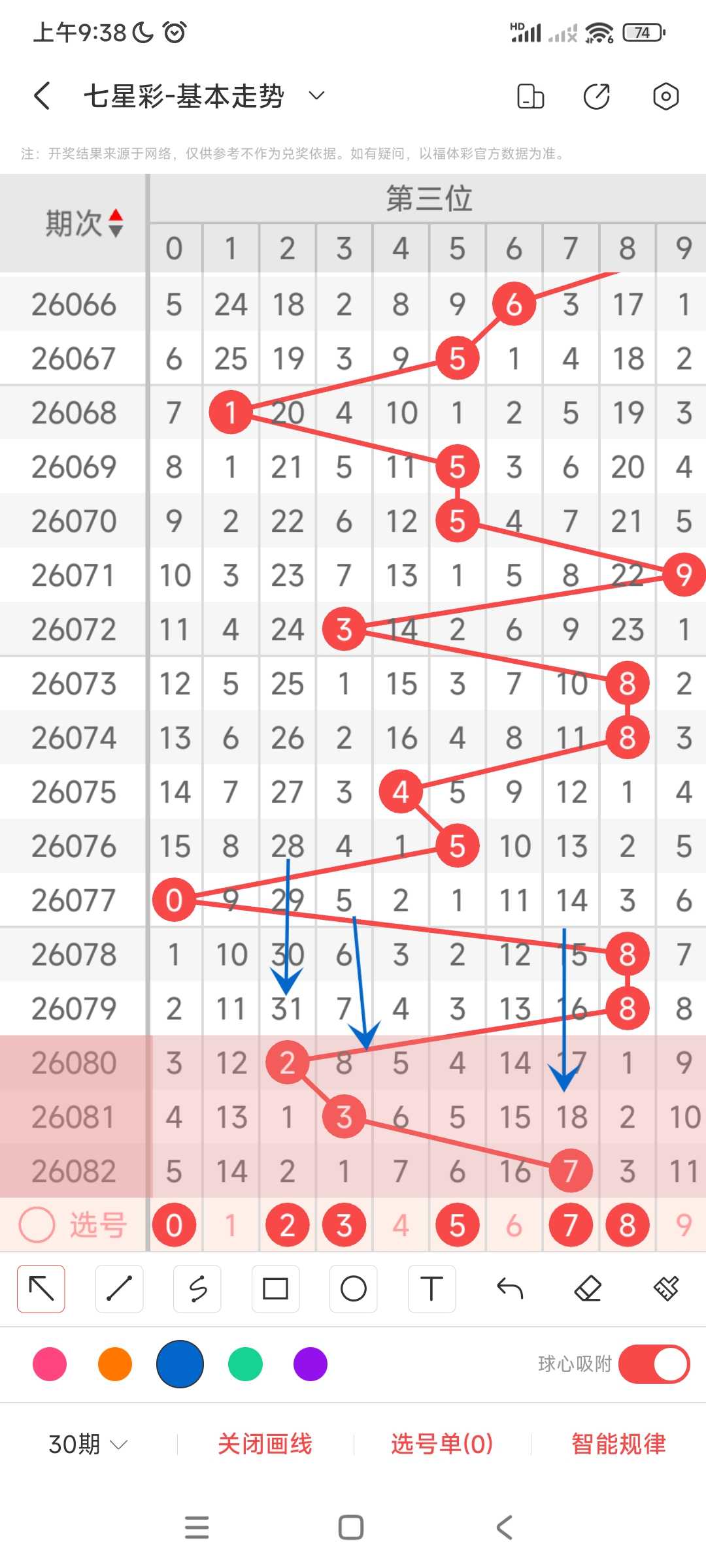Choose the circle drawing tool
The height and width of the screenshot is (1568, 706).
click(354, 1289)
